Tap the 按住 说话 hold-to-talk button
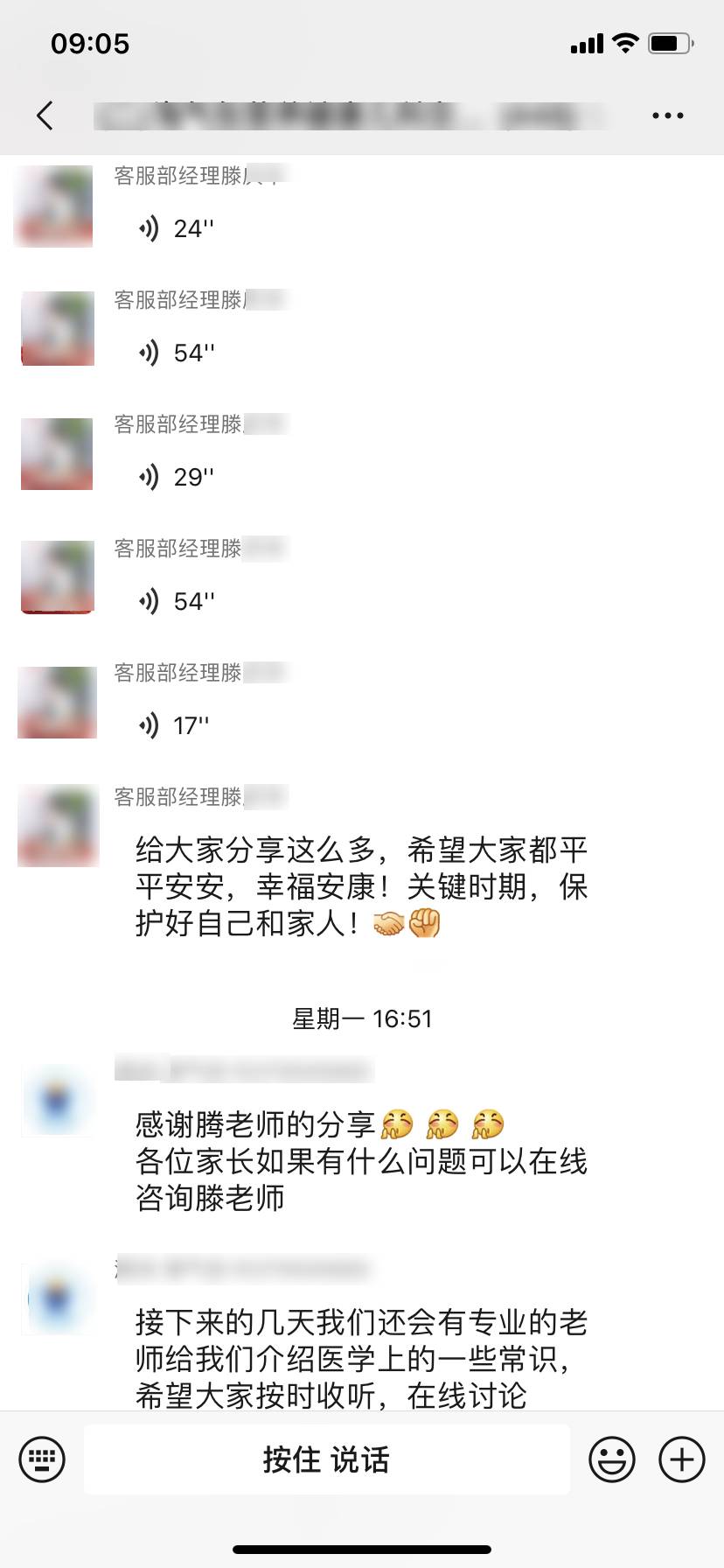This screenshot has width=724, height=1568. pyautogui.click(x=326, y=1459)
